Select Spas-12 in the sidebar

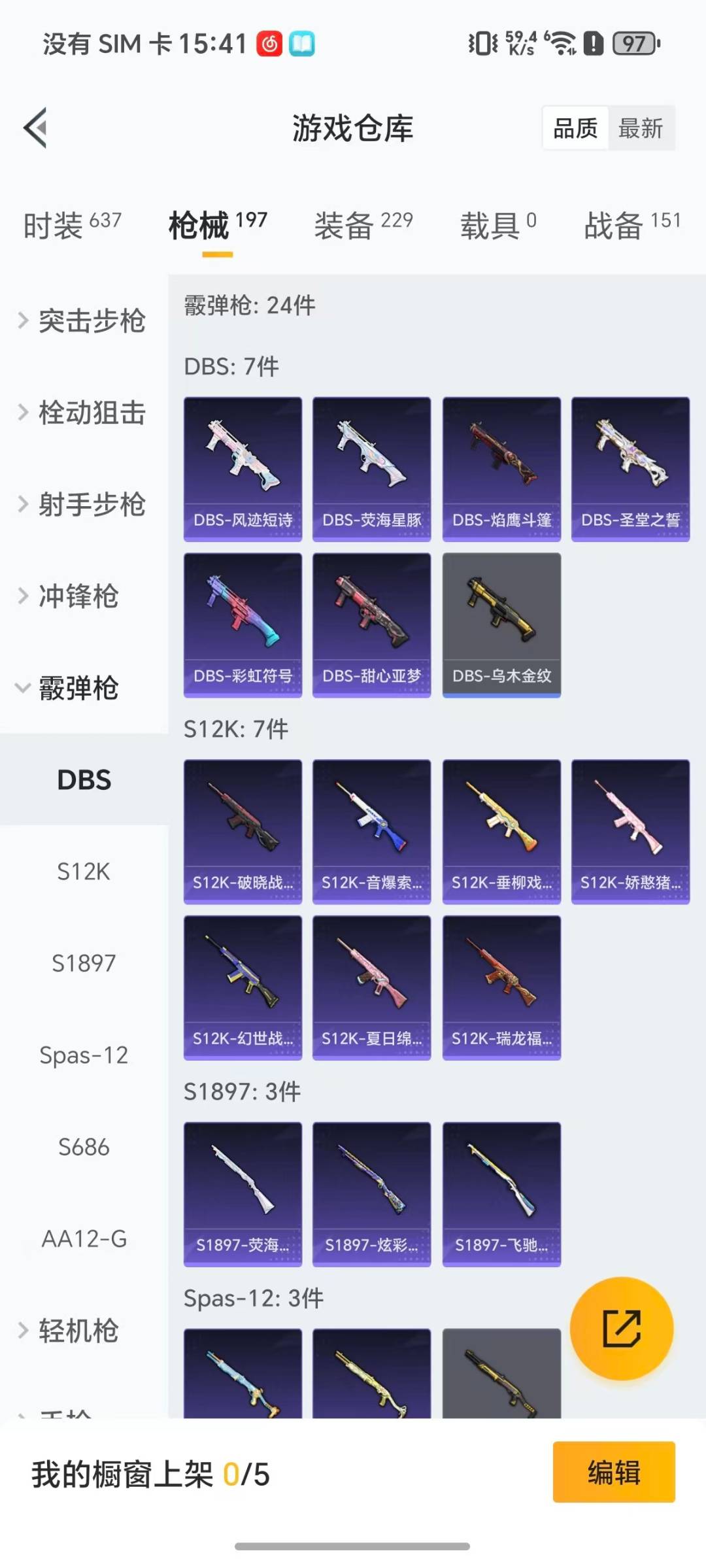(x=84, y=1055)
